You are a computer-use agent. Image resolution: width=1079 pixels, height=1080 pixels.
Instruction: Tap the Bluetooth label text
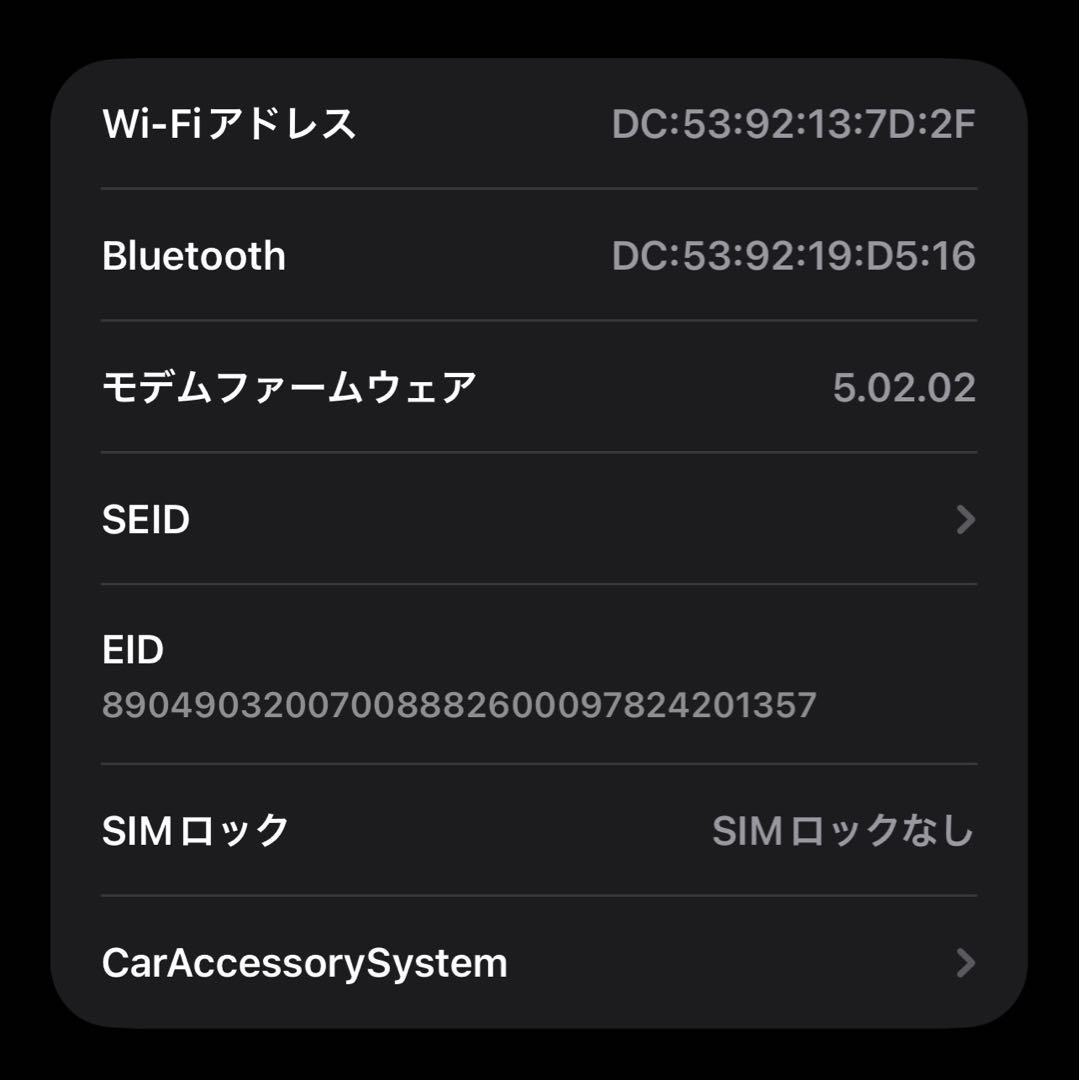pyautogui.click(x=195, y=255)
